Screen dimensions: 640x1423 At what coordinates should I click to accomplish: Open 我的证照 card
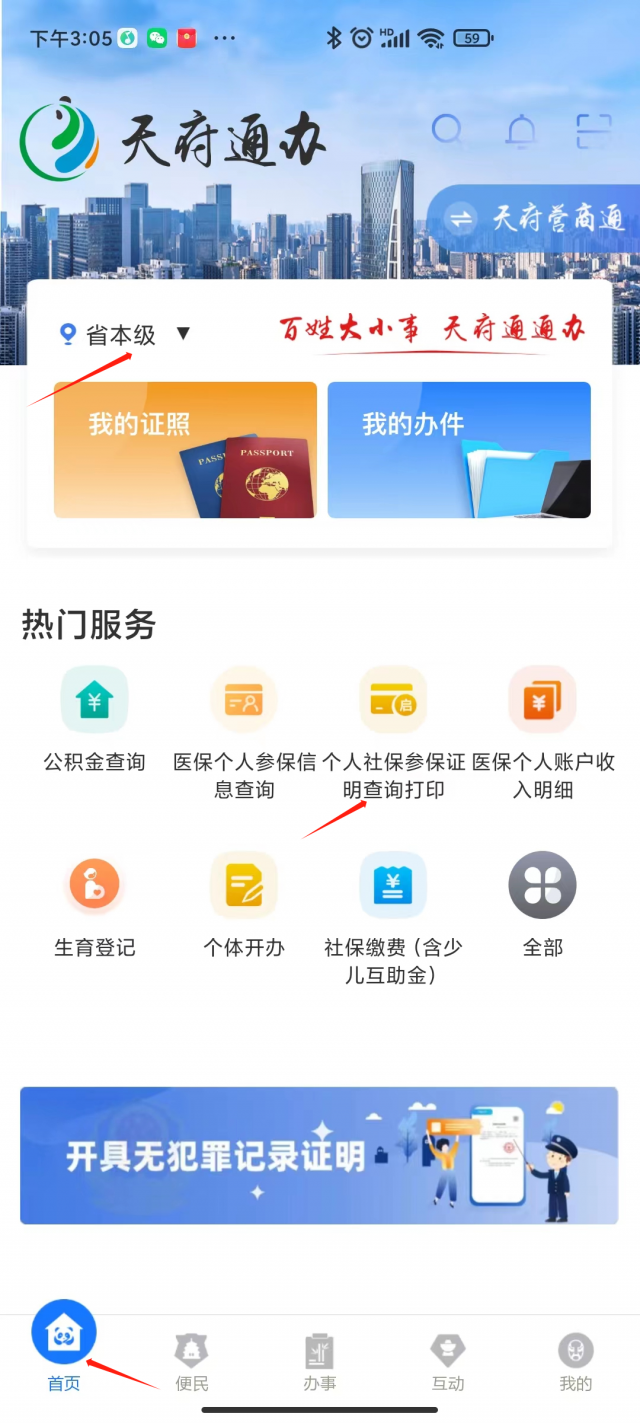[x=185, y=450]
